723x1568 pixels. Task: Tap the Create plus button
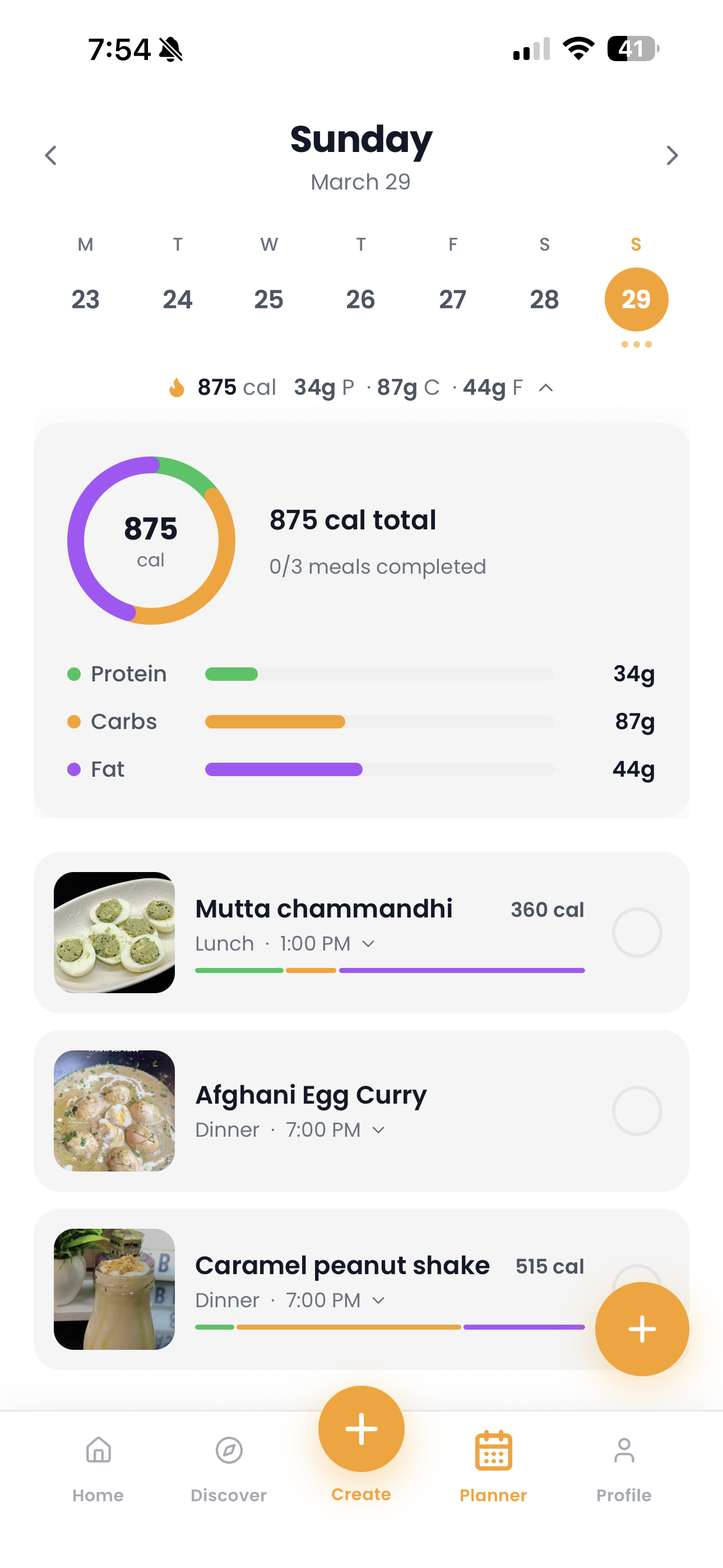pyautogui.click(x=361, y=1429)
